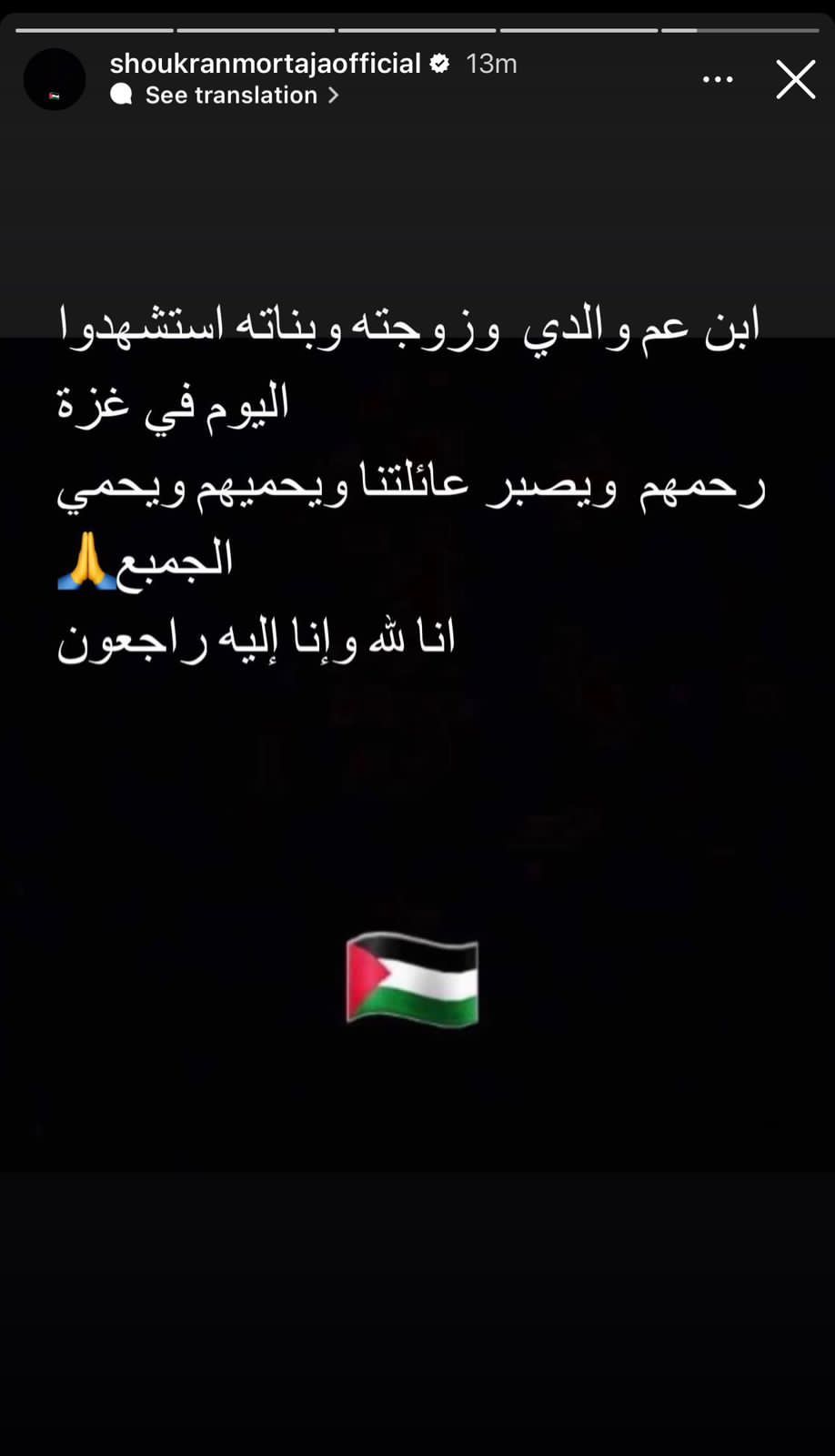Open shoukranmortajaofficial username
Viewport: 835px width, 1456px height.
tap(265, 63)
